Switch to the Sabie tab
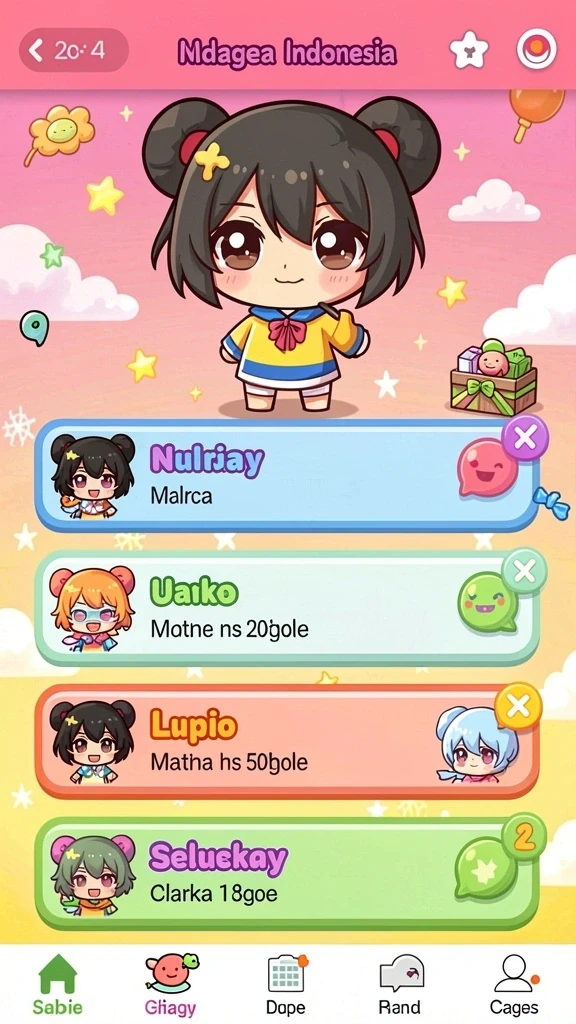The image size is (576, 1024). (x=58, y=985)
